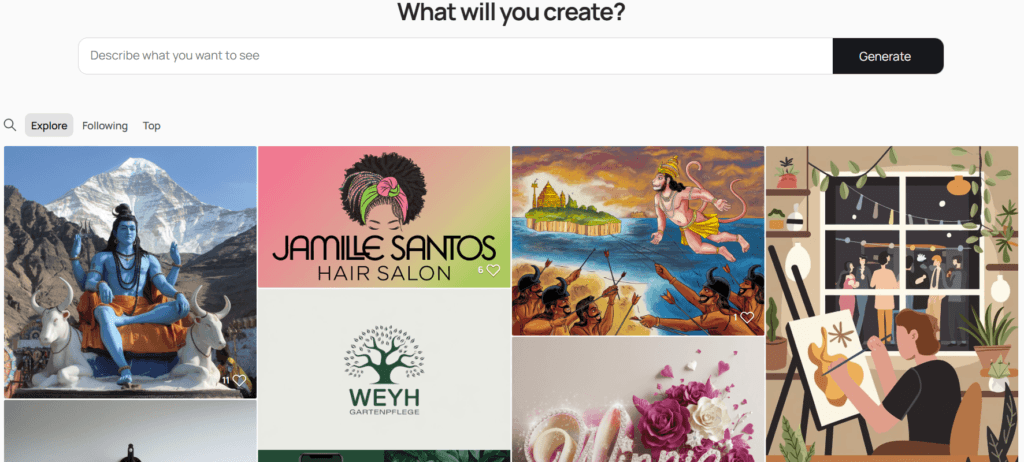Select the Explore tab
1024x462 pixels.
tap(49, 126)
